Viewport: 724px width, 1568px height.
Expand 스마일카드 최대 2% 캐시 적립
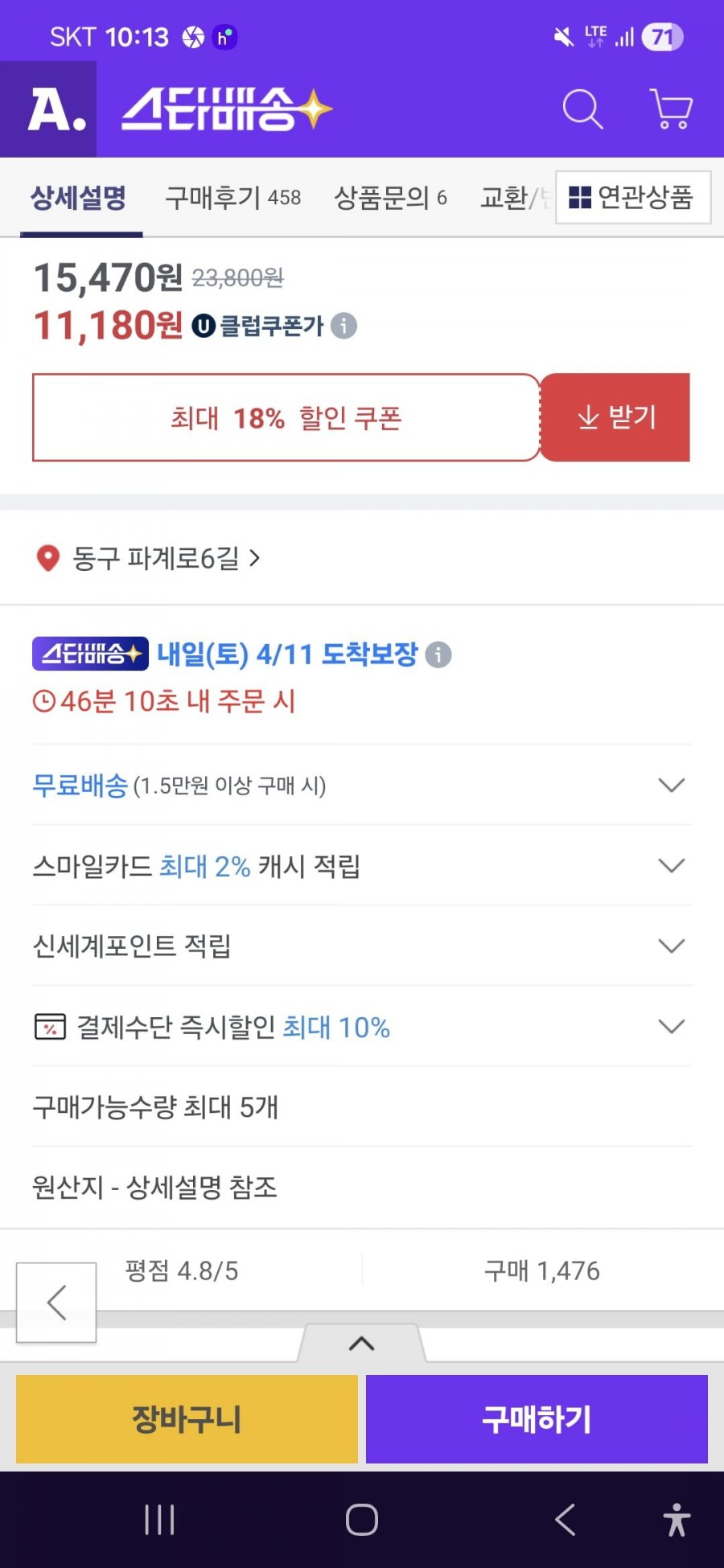pos(362,865)
